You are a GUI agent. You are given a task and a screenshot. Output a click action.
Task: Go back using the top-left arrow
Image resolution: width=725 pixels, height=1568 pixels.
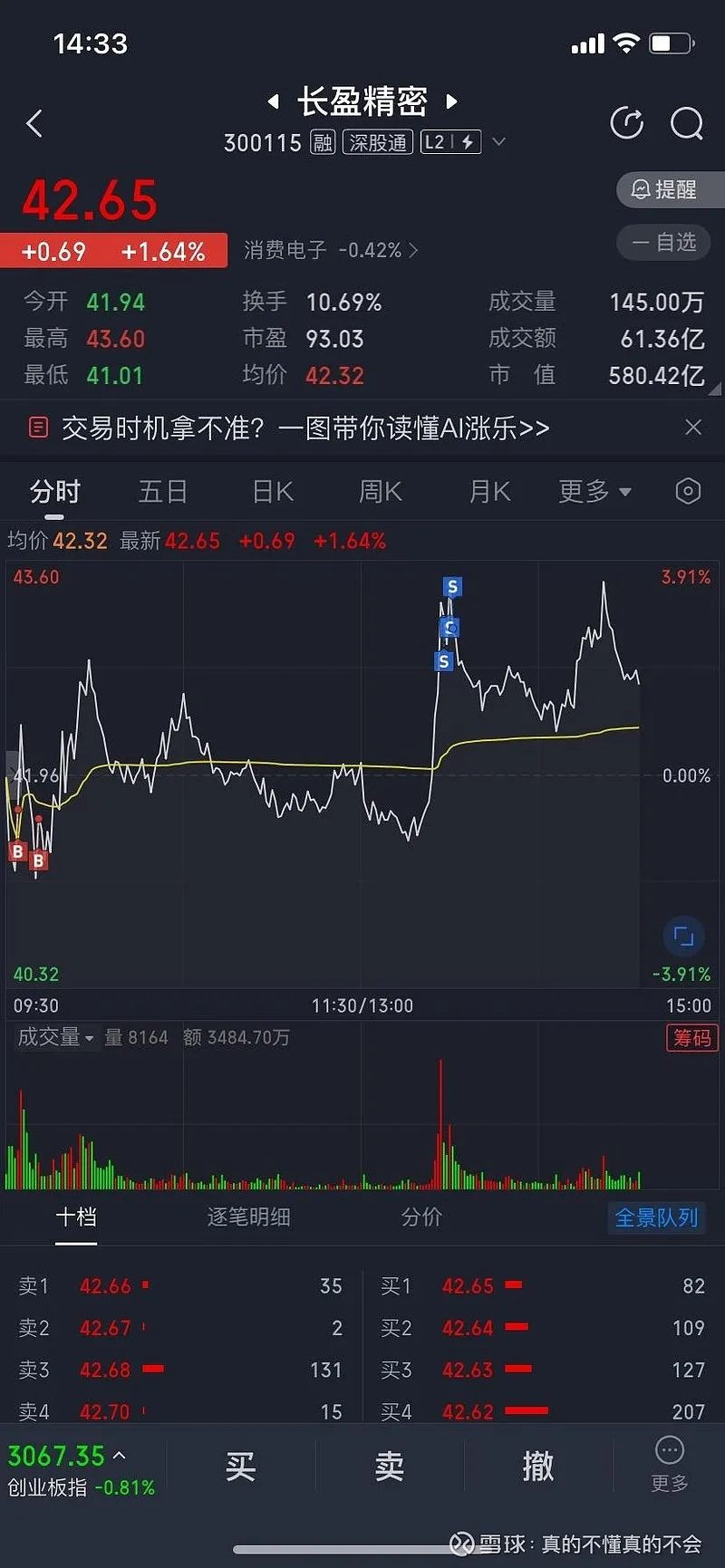(35, 123)
